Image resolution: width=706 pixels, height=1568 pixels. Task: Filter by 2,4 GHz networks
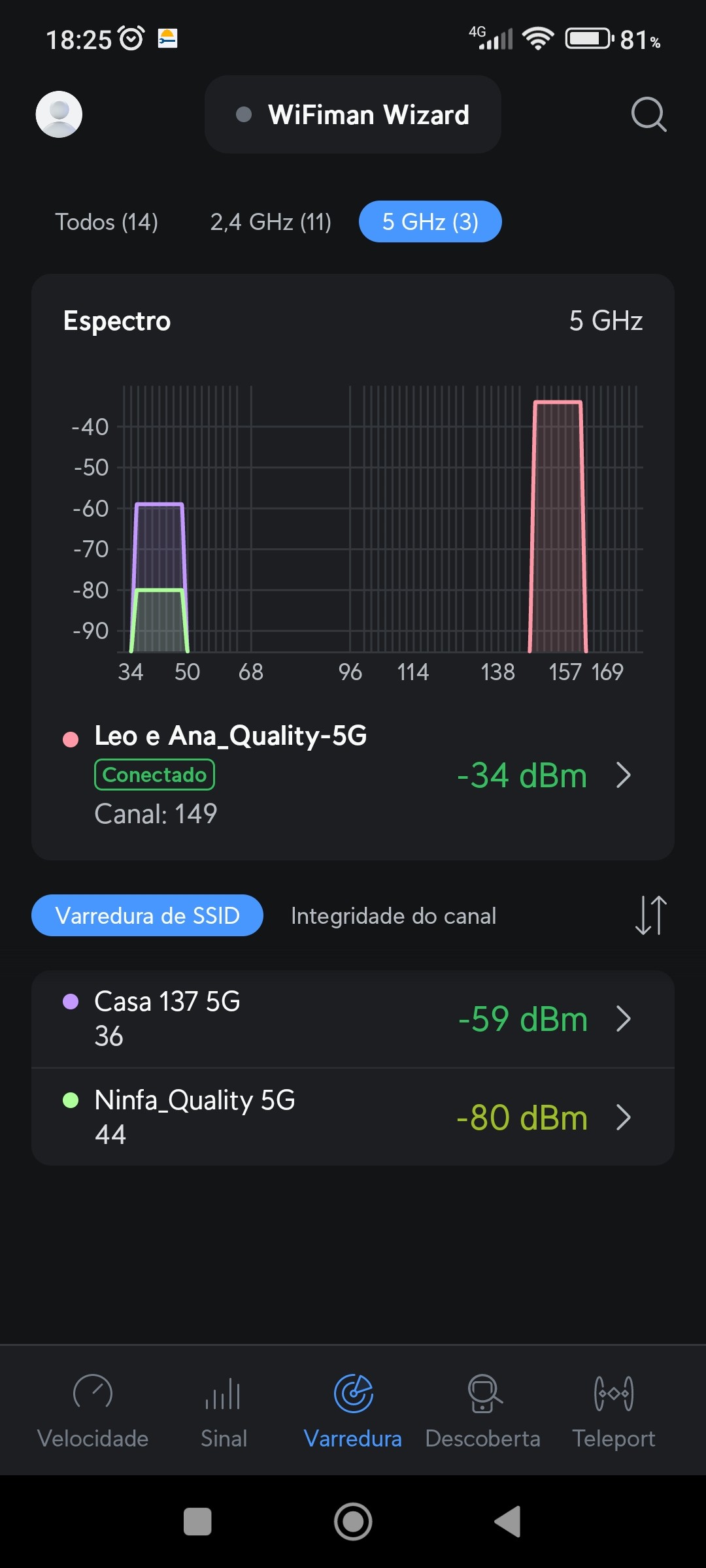(x=271, y=222)
